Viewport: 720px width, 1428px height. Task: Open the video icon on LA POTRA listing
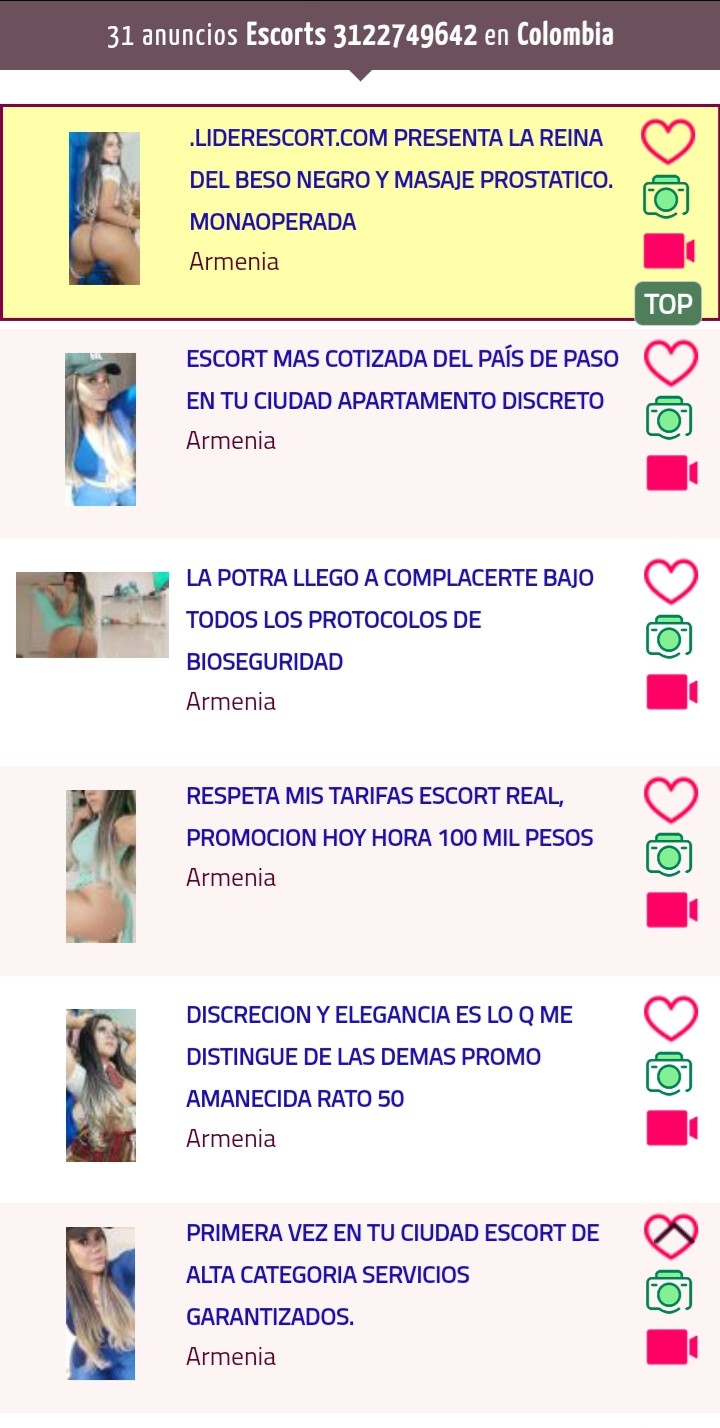pyautogui.click(x=671, y=692)
